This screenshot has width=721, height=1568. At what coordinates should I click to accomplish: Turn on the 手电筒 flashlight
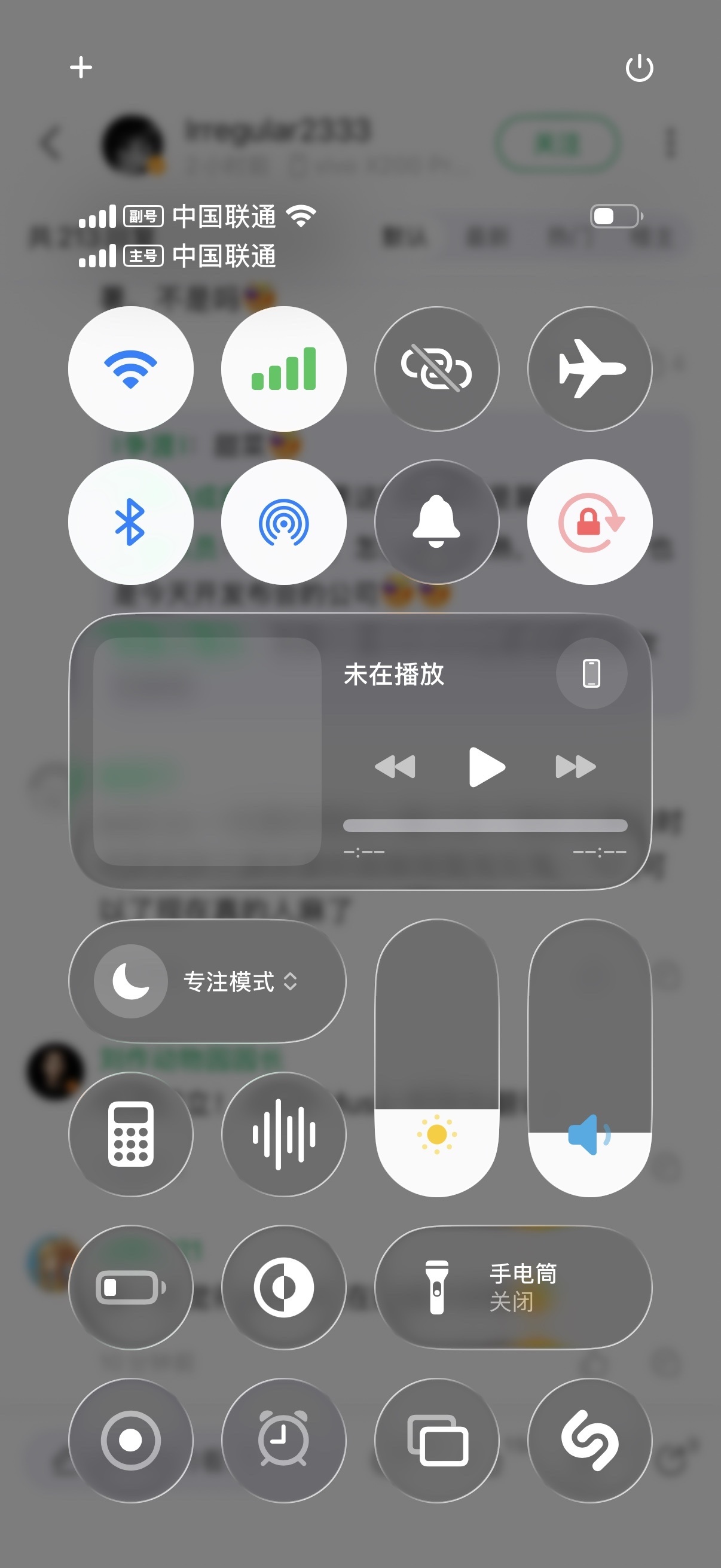513,1288
